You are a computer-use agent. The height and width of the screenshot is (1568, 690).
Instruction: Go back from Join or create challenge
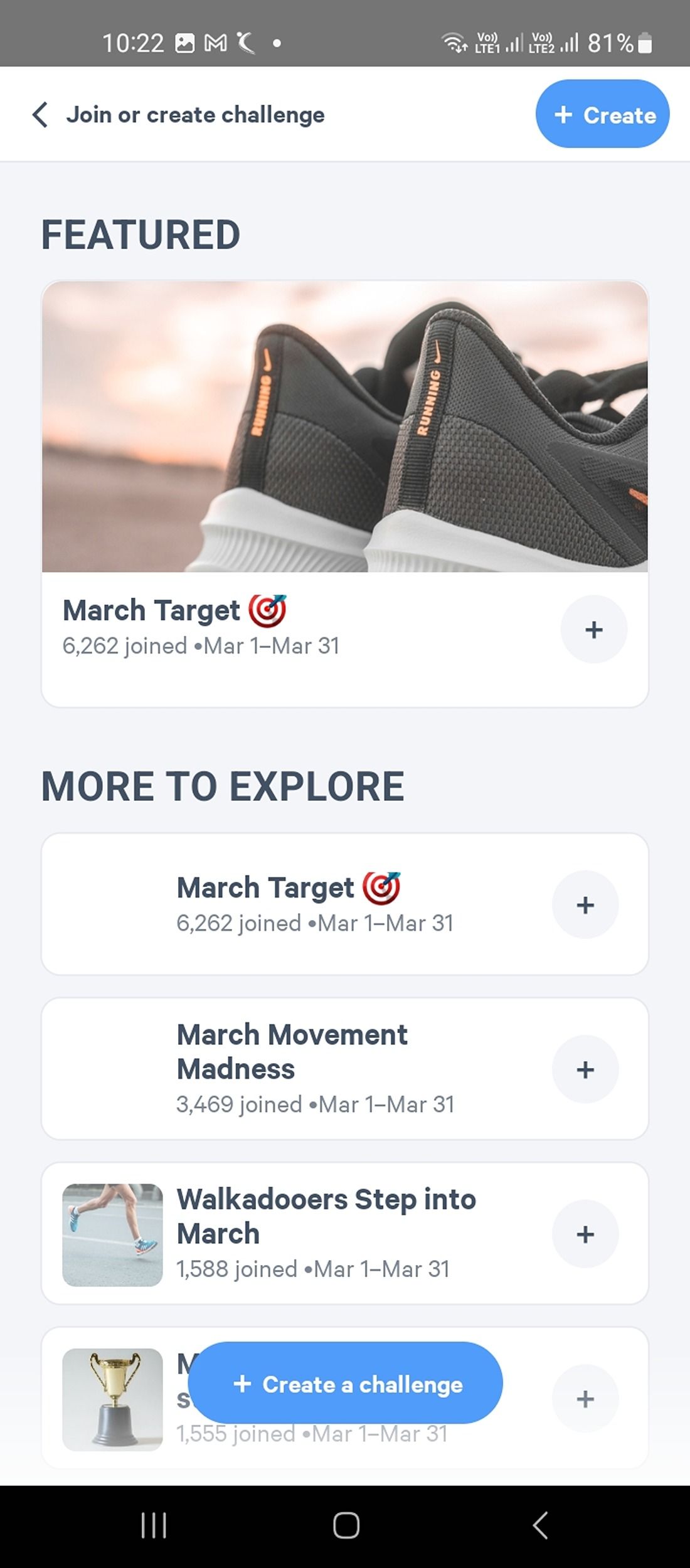coord(40,115)
